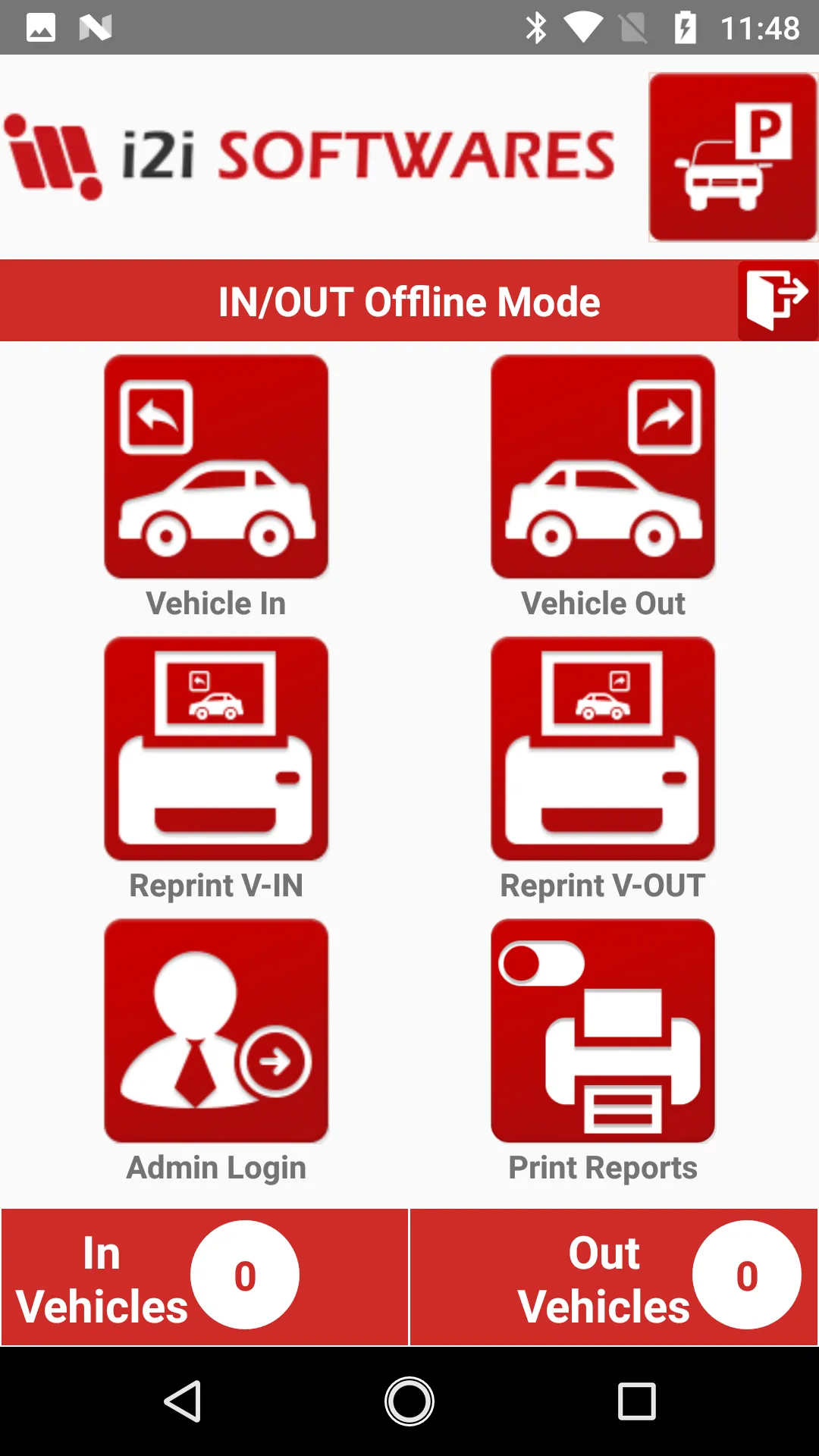Go to the home screen
Screen dimensions: 819x1456
click(409, 1401)
